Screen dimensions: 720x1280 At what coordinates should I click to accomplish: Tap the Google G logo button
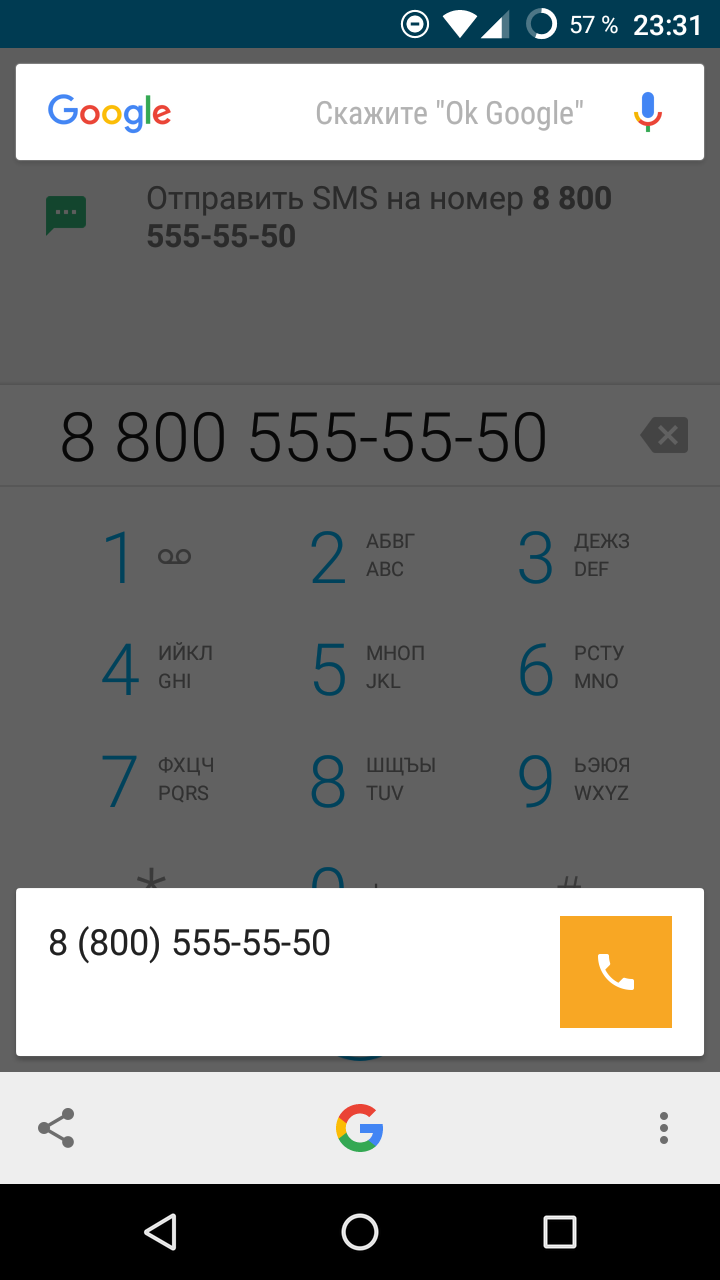(360, 1128)
